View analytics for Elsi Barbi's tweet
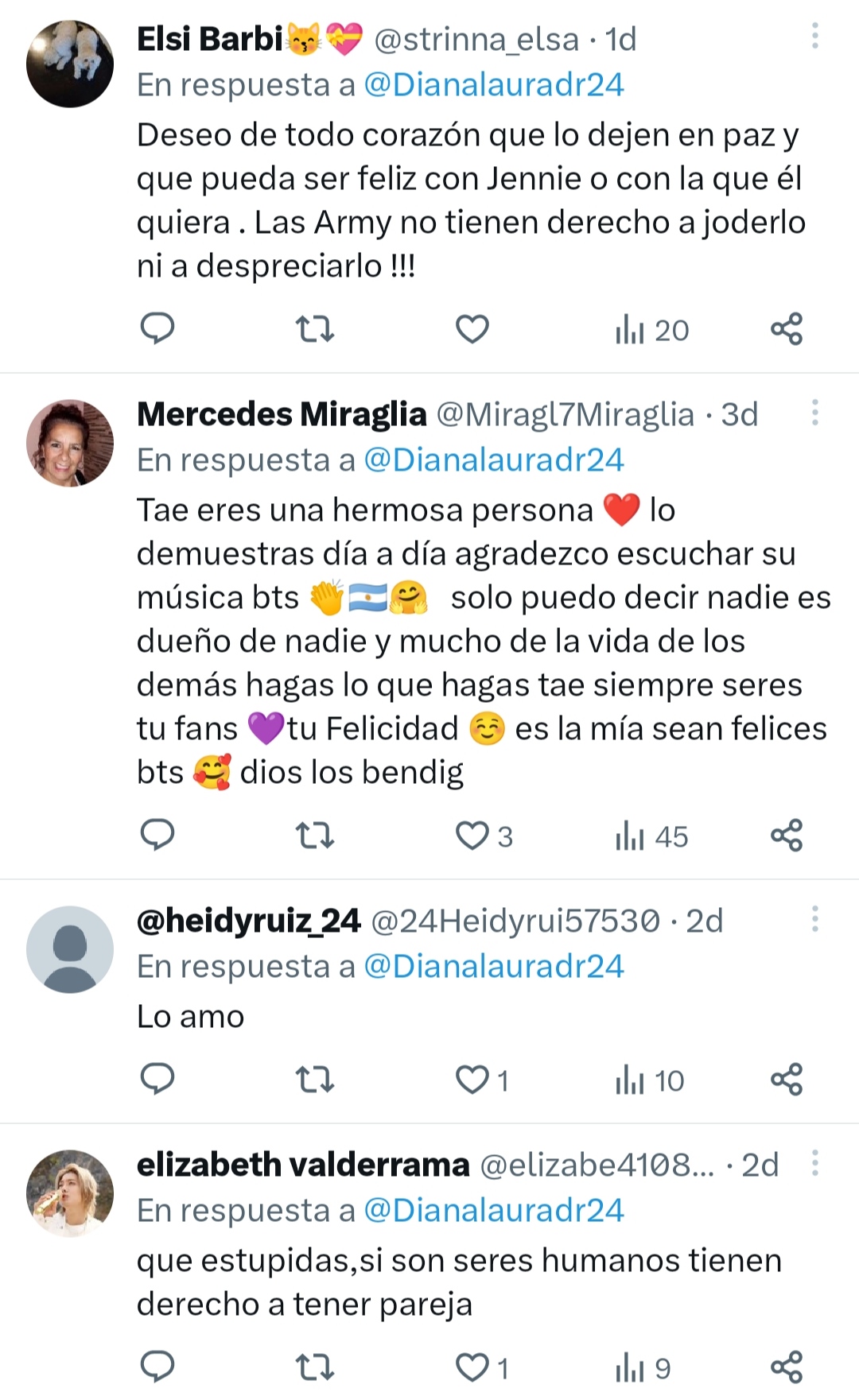Screen dimensions: 859x1400 coord(652,330)
